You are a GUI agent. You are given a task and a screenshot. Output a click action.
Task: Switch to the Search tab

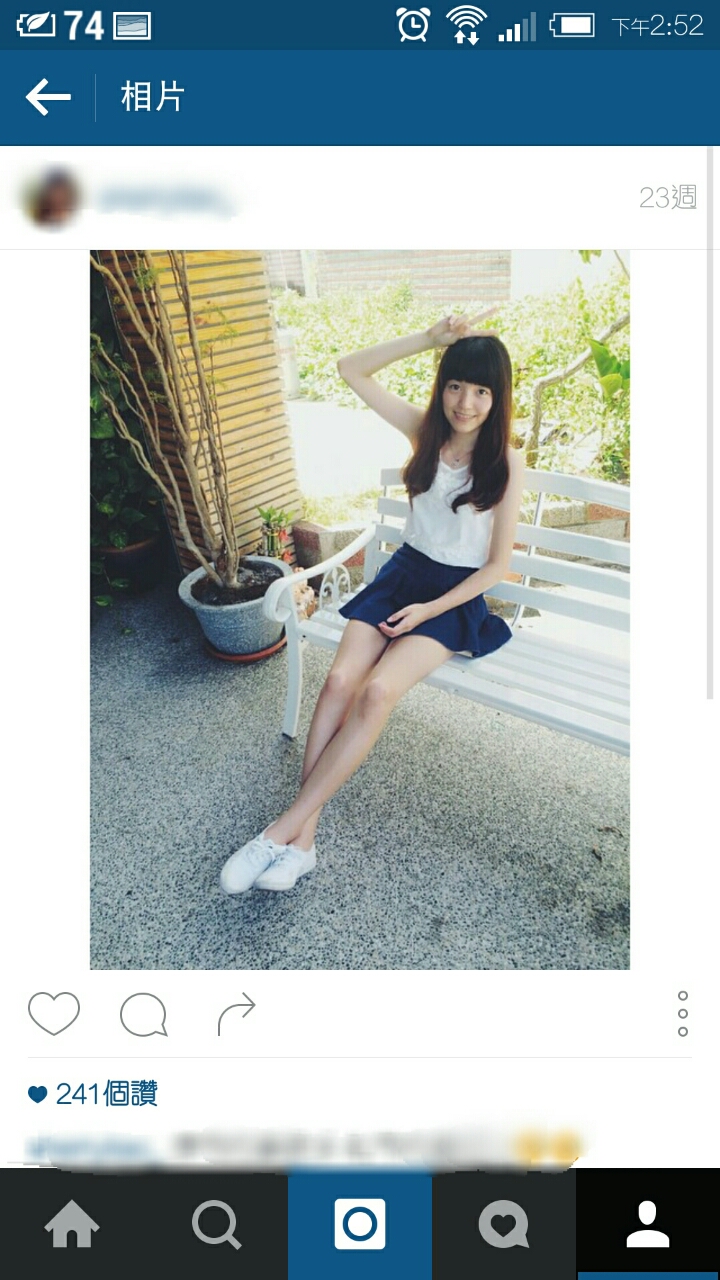tap(216, 1224)
